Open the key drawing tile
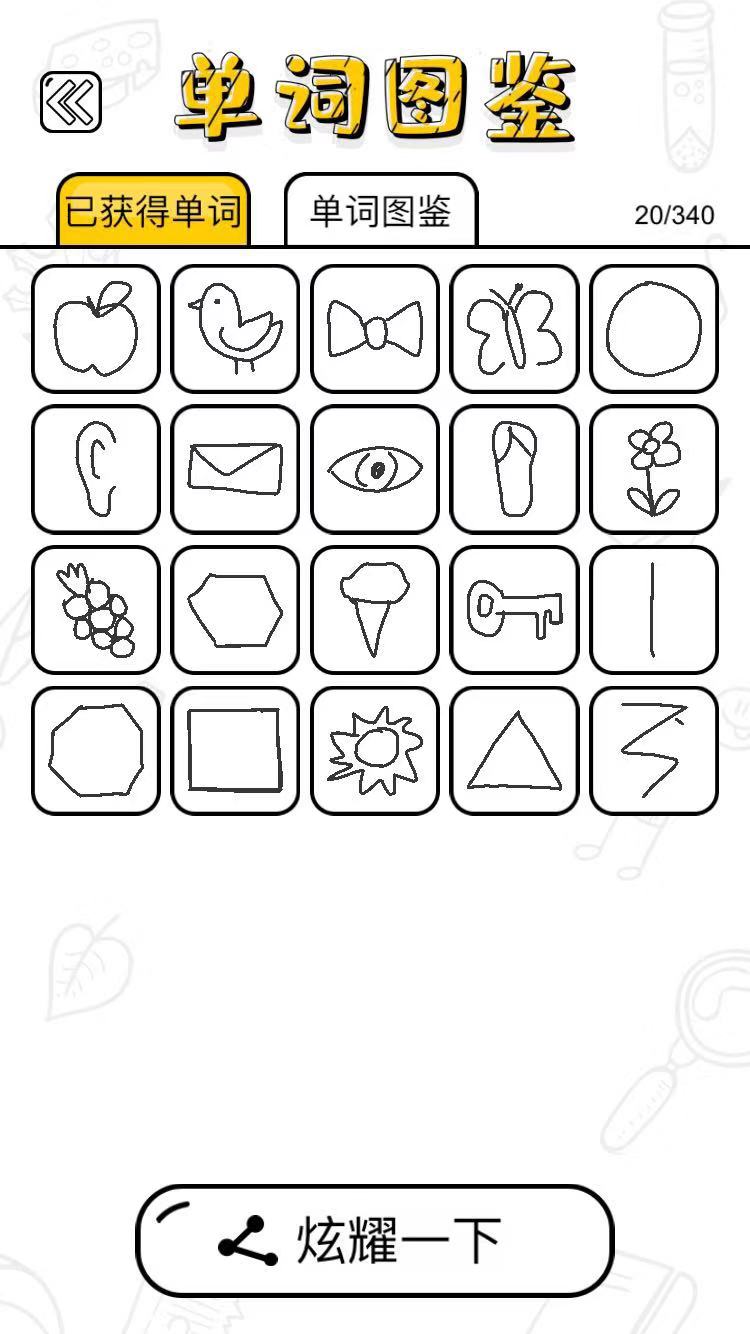Image resolution: width=750 pixels, height=1334 pixels. [514, 610]
